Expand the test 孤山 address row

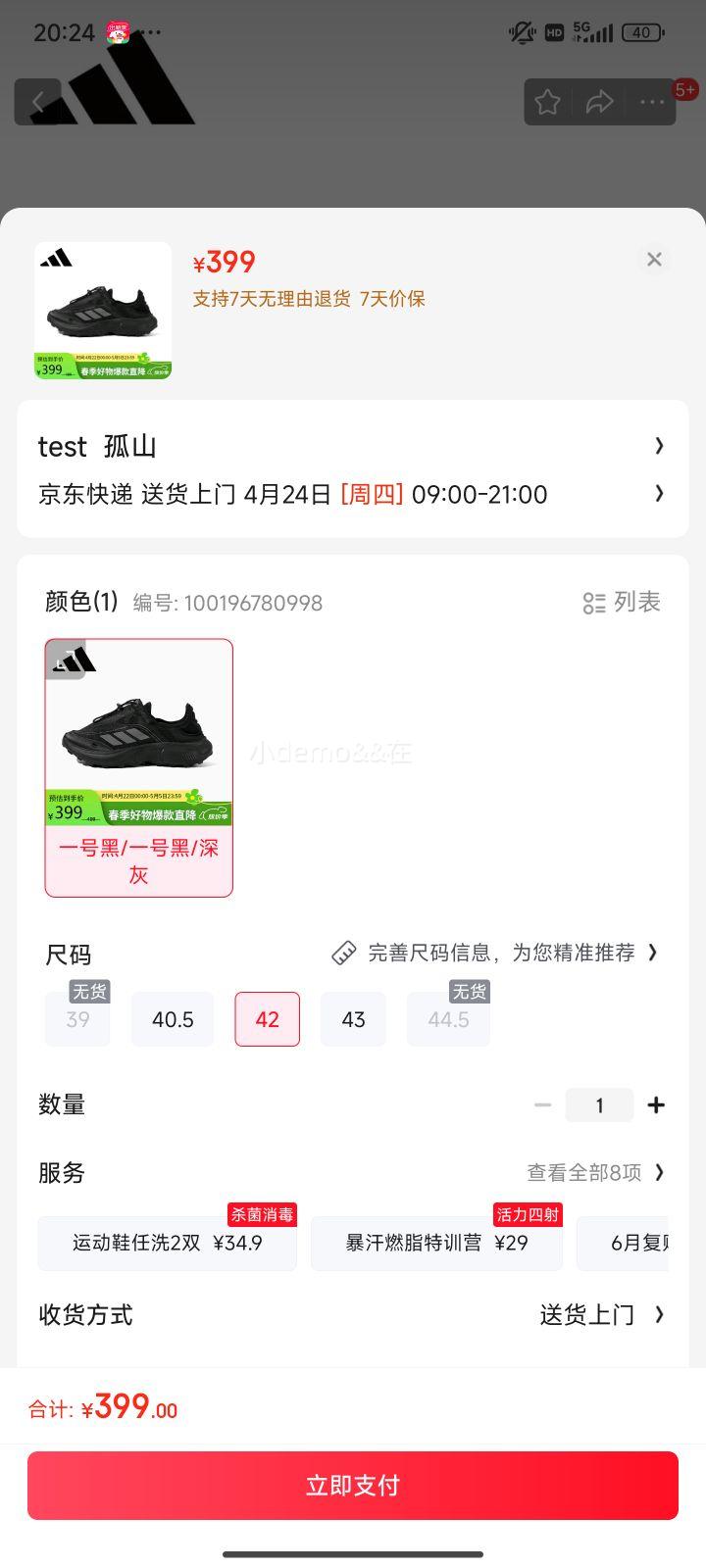[x=353, y=447]
